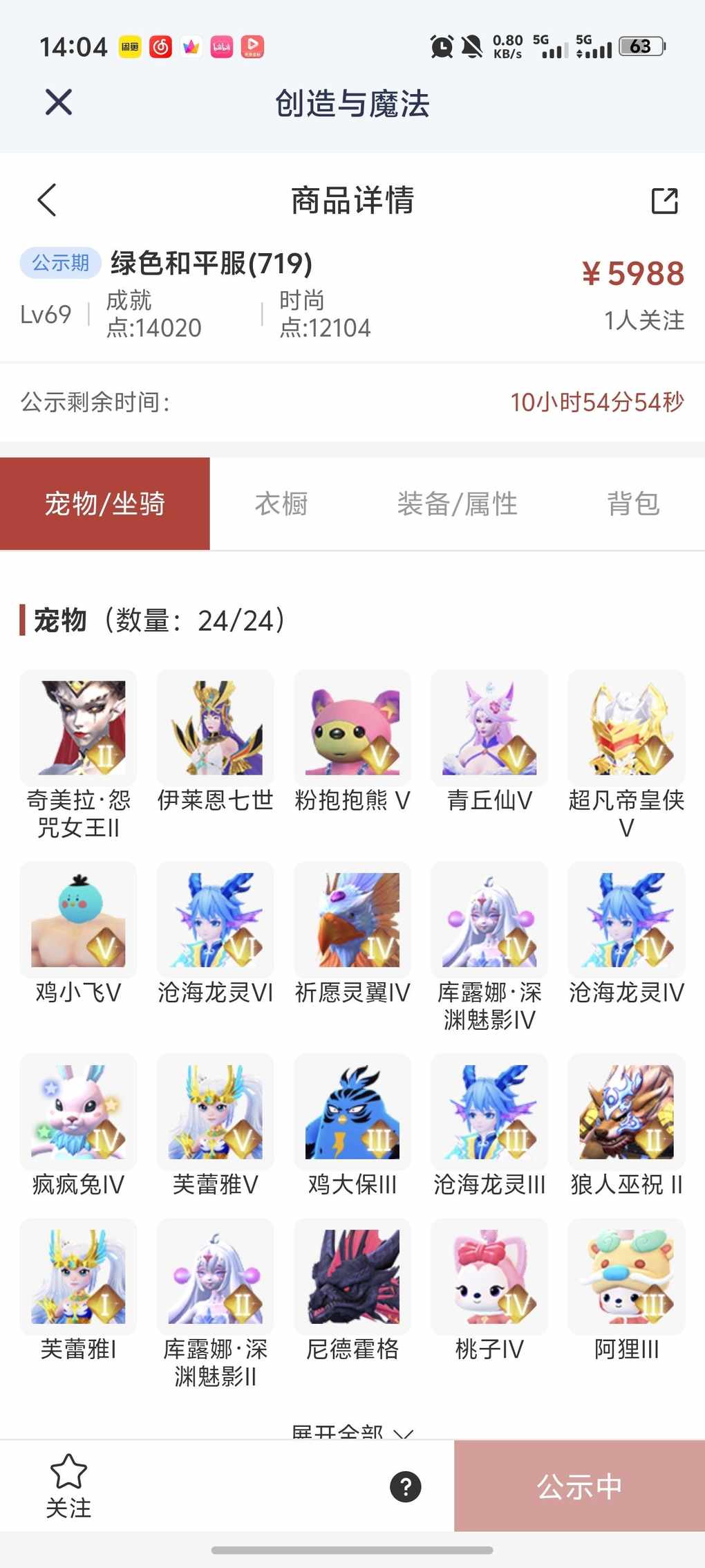The height and width of the screenshot is (1568, 705).
Task: Share this product listing
Action: (664, 201)
